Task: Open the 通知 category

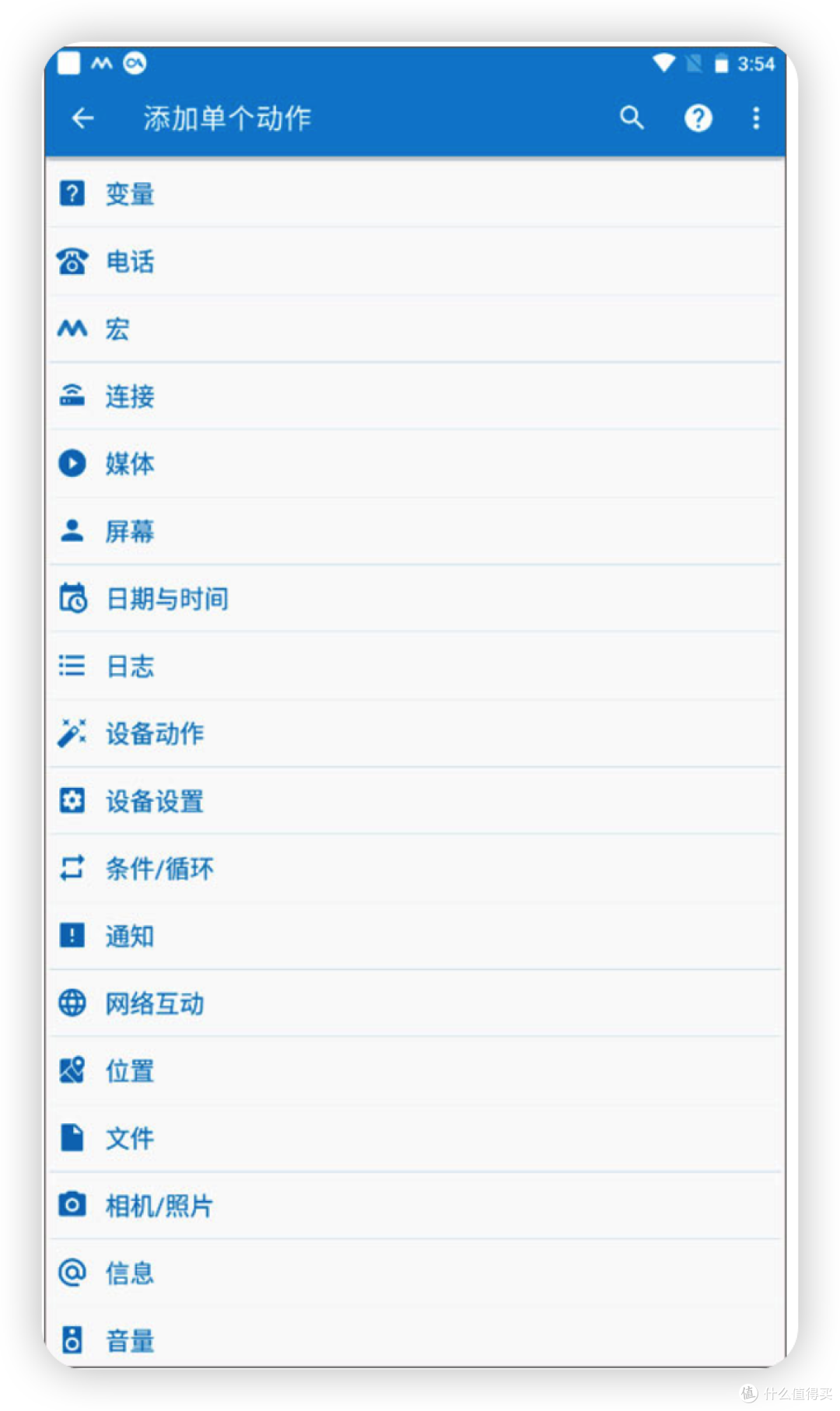Action: (x=415, y=936)
